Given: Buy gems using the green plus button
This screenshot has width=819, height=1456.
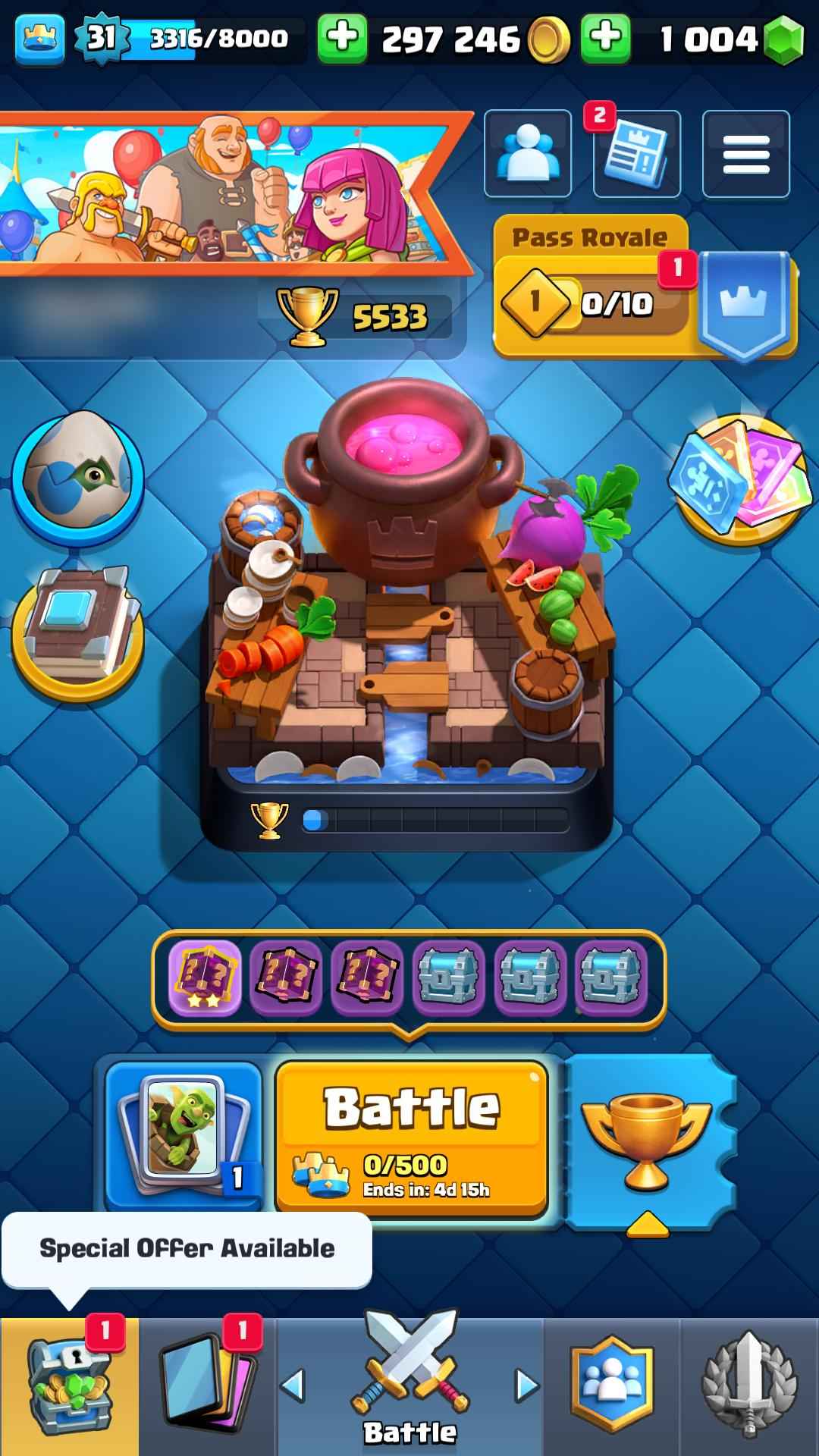Looking at the screenshot, I should (605, 38).
